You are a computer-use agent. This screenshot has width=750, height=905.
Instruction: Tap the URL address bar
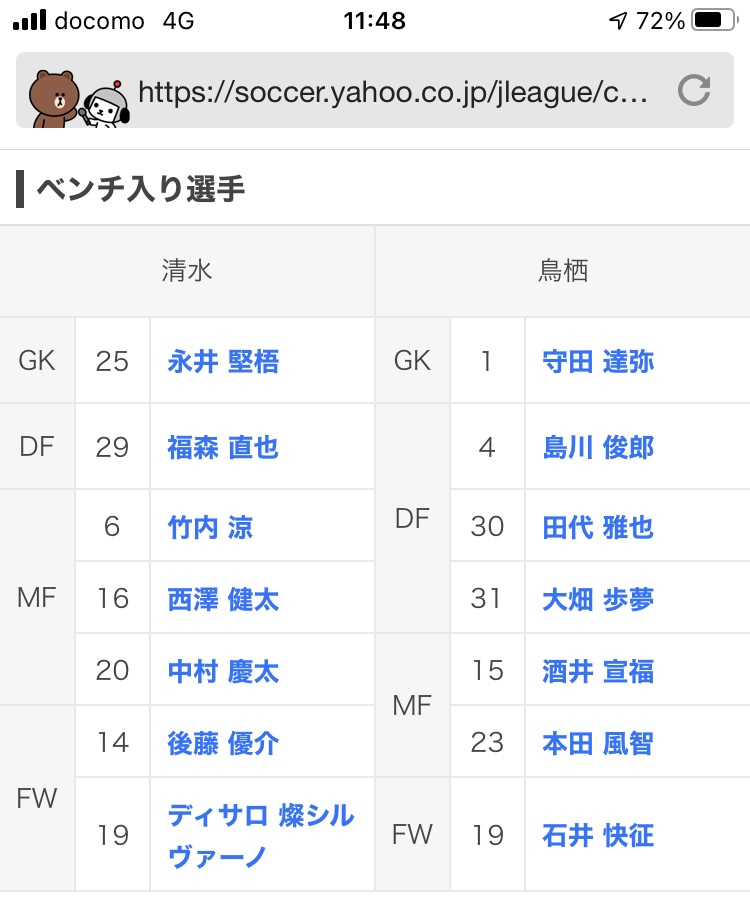pos(395,92)
